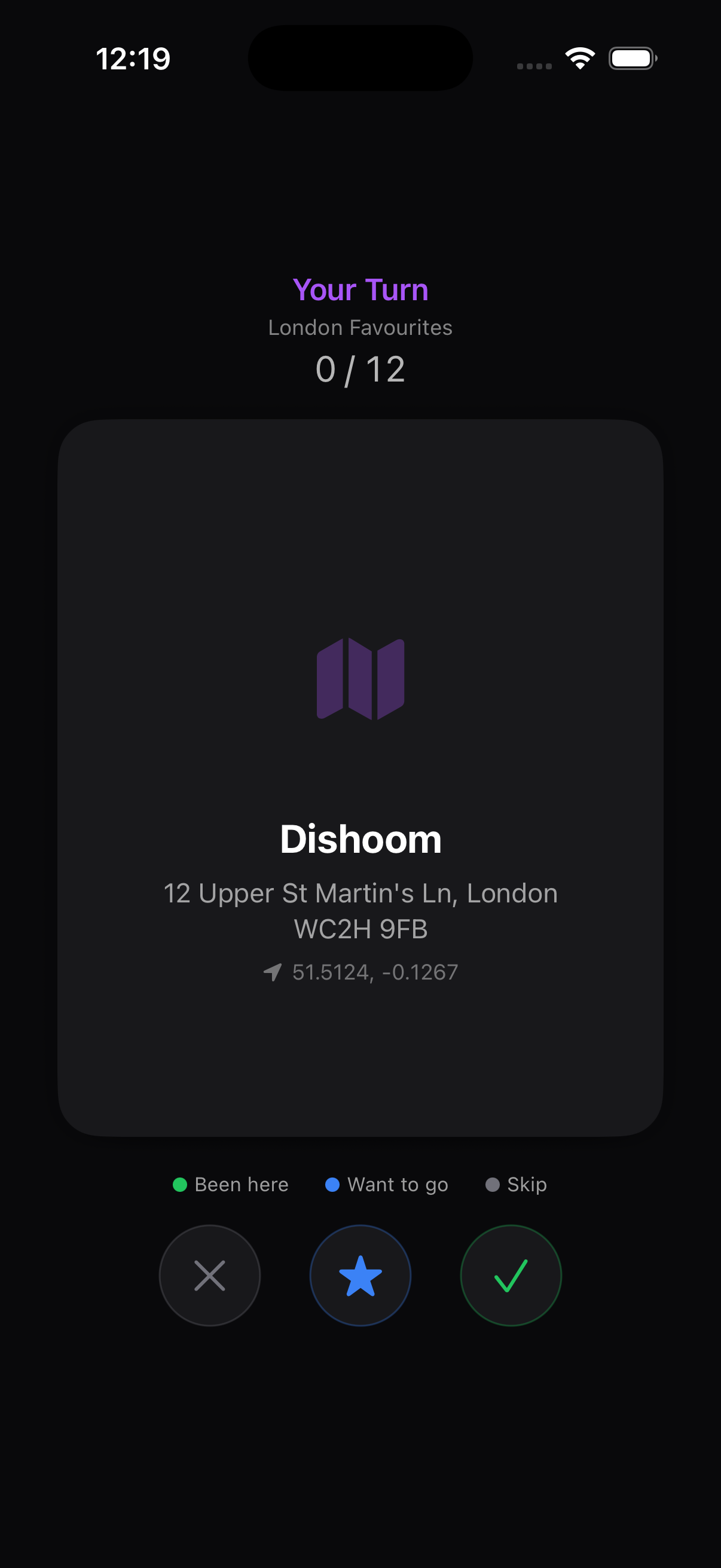Click the green Been here dot
The image size is (721, 1568).
tap(180, 1183)
